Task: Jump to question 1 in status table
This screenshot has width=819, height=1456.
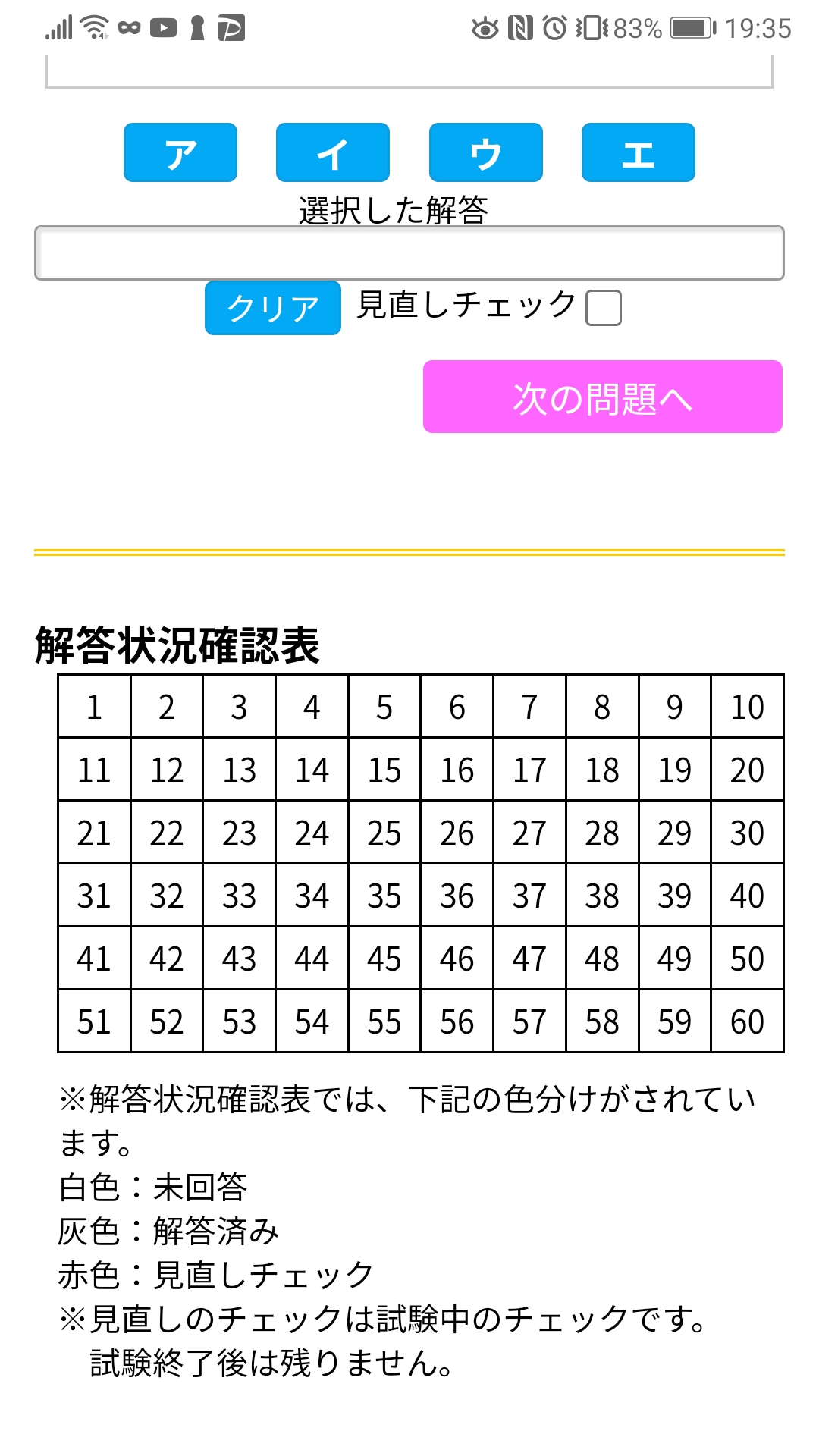Action: [x=94, y=707]
